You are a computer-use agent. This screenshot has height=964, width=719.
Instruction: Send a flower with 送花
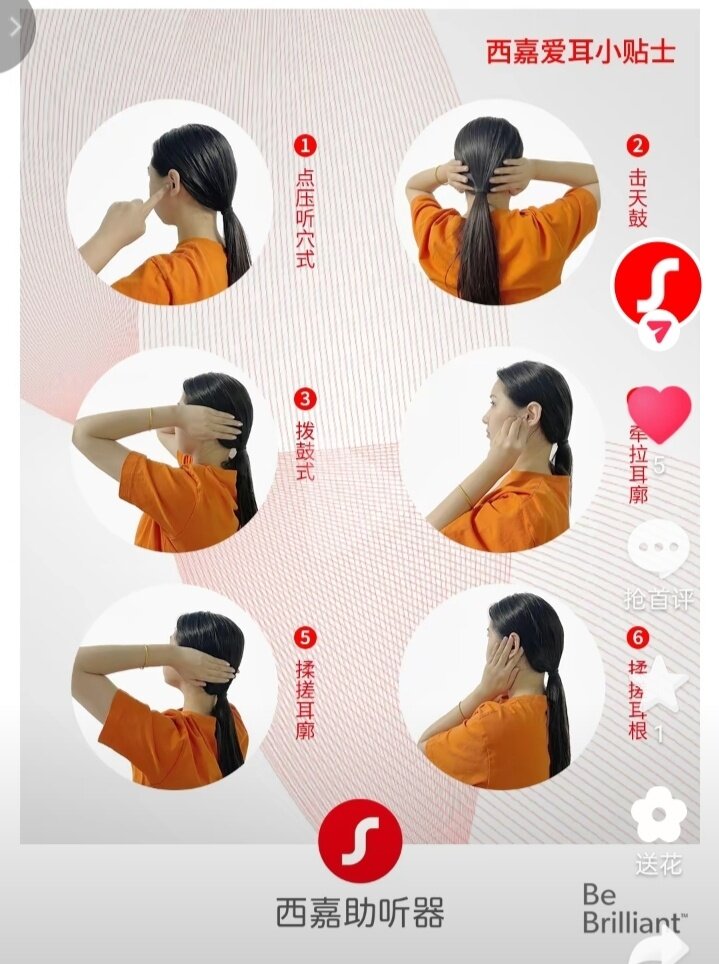[658, 817]
